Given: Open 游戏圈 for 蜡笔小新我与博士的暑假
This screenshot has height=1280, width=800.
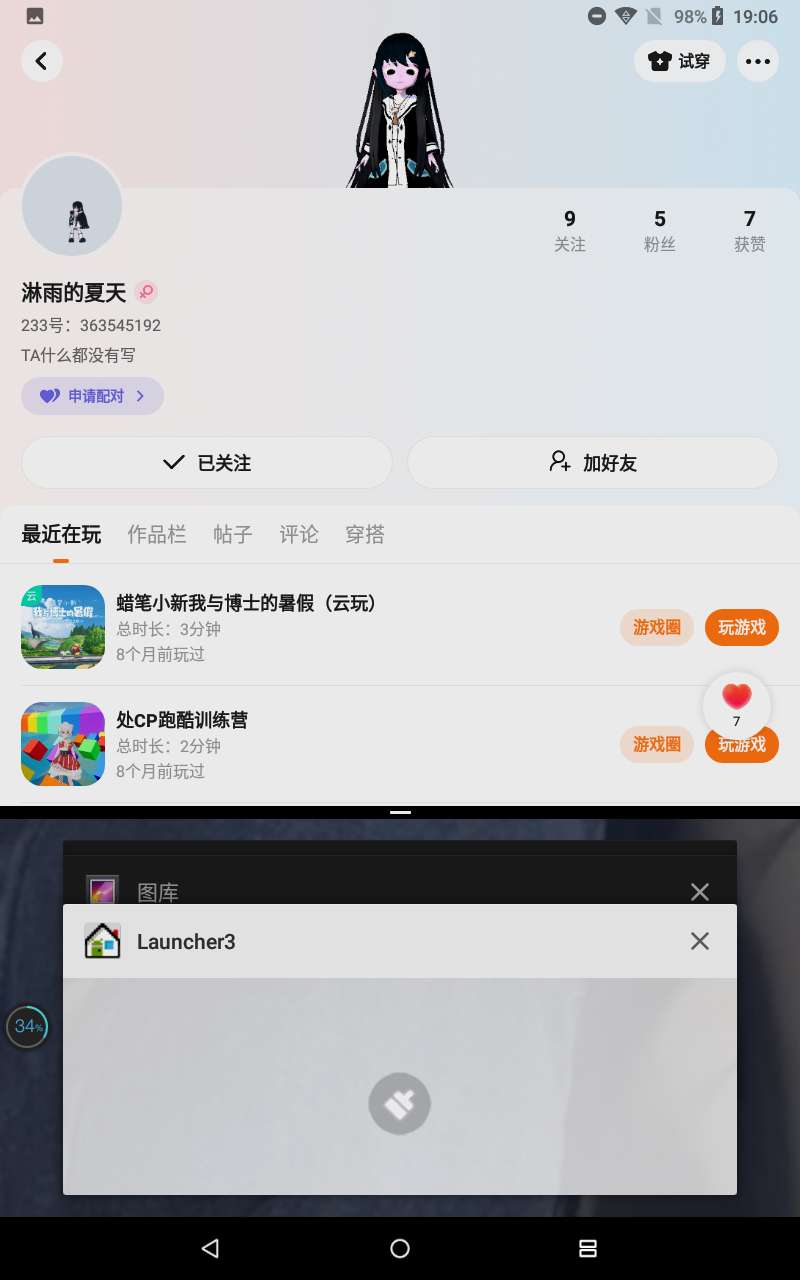Looking at the screenshot, I should 657,627.
